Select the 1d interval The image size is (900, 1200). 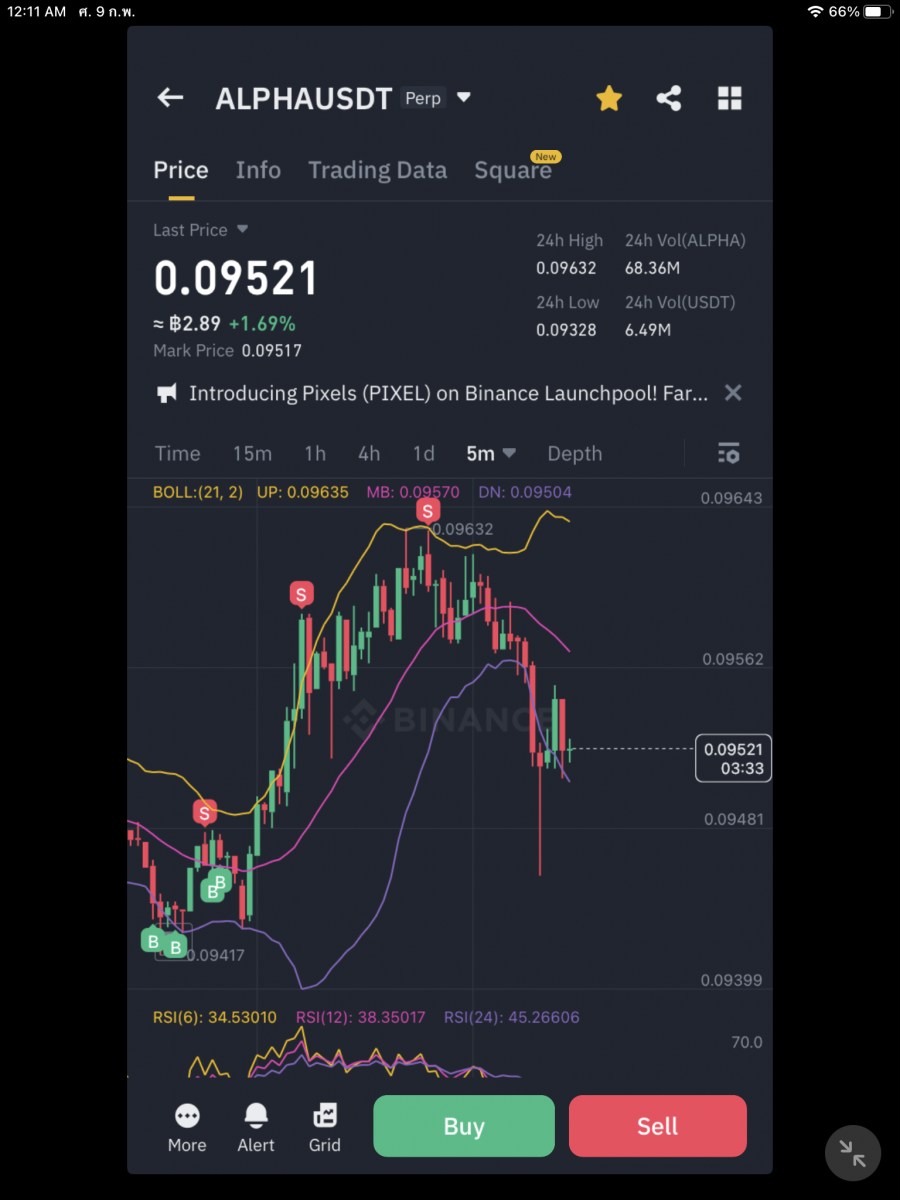coord(424,454)
